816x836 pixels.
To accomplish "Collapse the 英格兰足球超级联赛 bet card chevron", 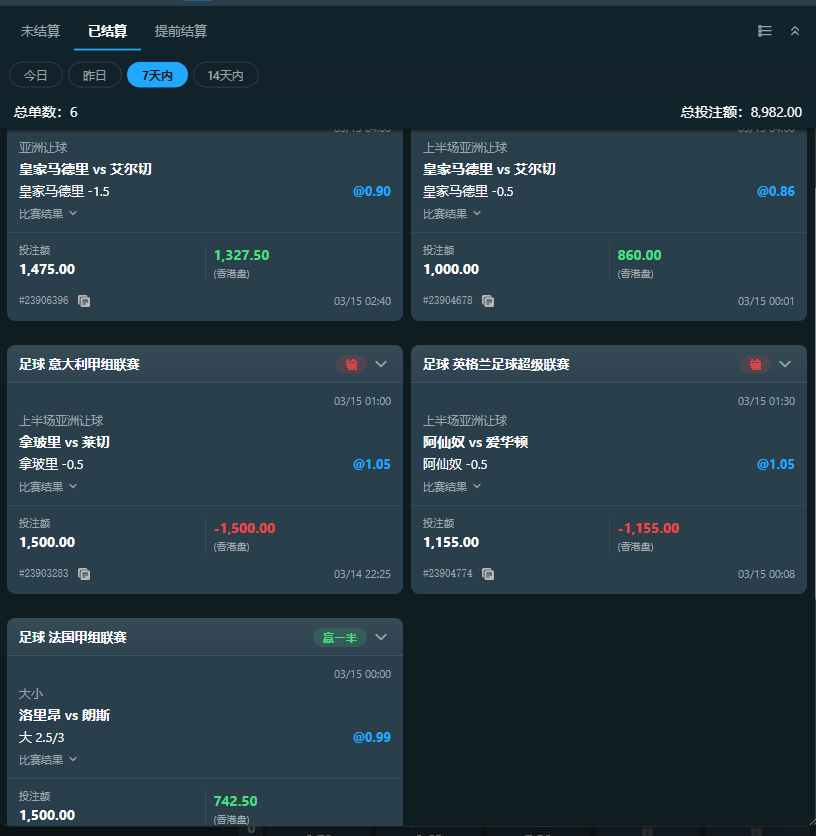I will pos(785,364).
